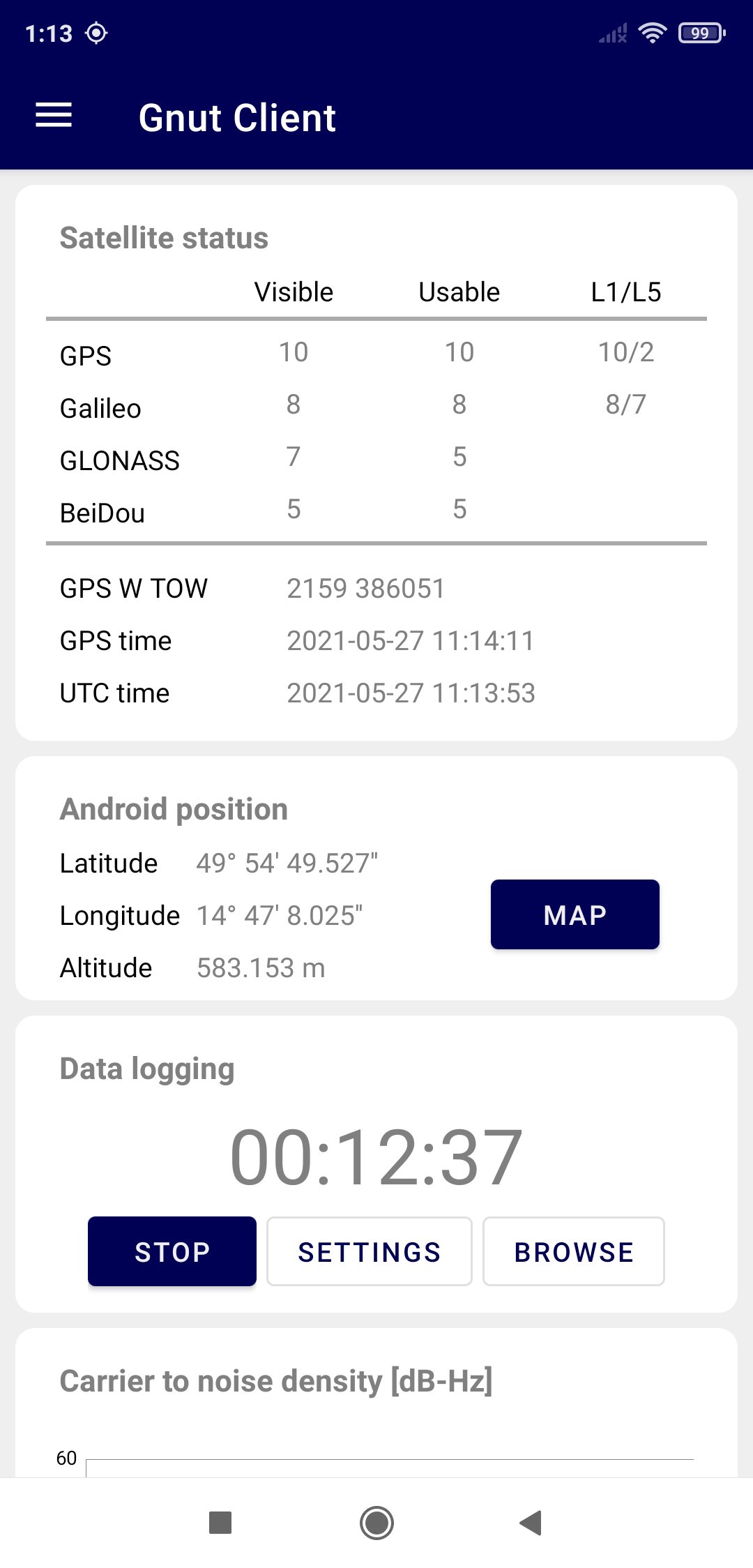Image resolution: width=753 pixels, height=1568 pixels.
Task: Tap the Wi-Fi icon in status bar
Action: coord(653,31)
